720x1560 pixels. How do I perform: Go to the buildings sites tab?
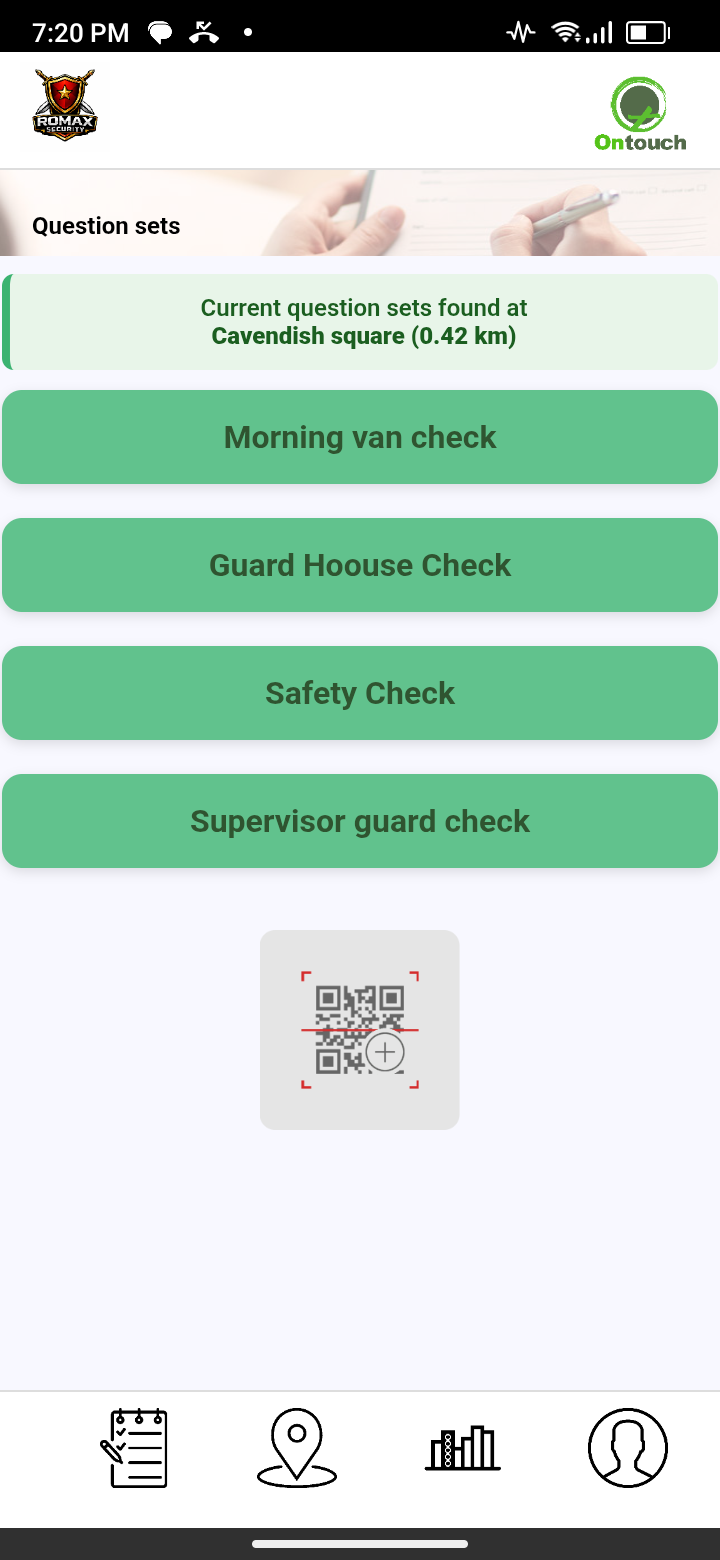[462, 1447]
